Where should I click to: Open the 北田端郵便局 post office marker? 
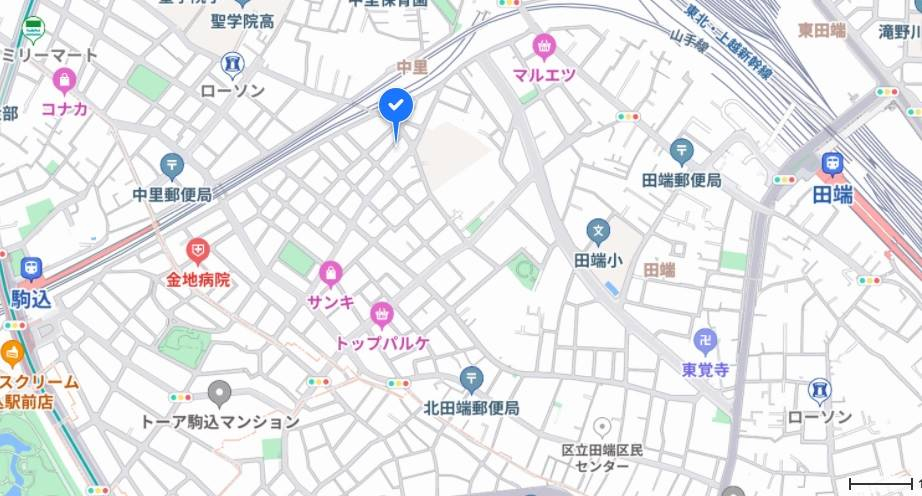coord(471,378)
